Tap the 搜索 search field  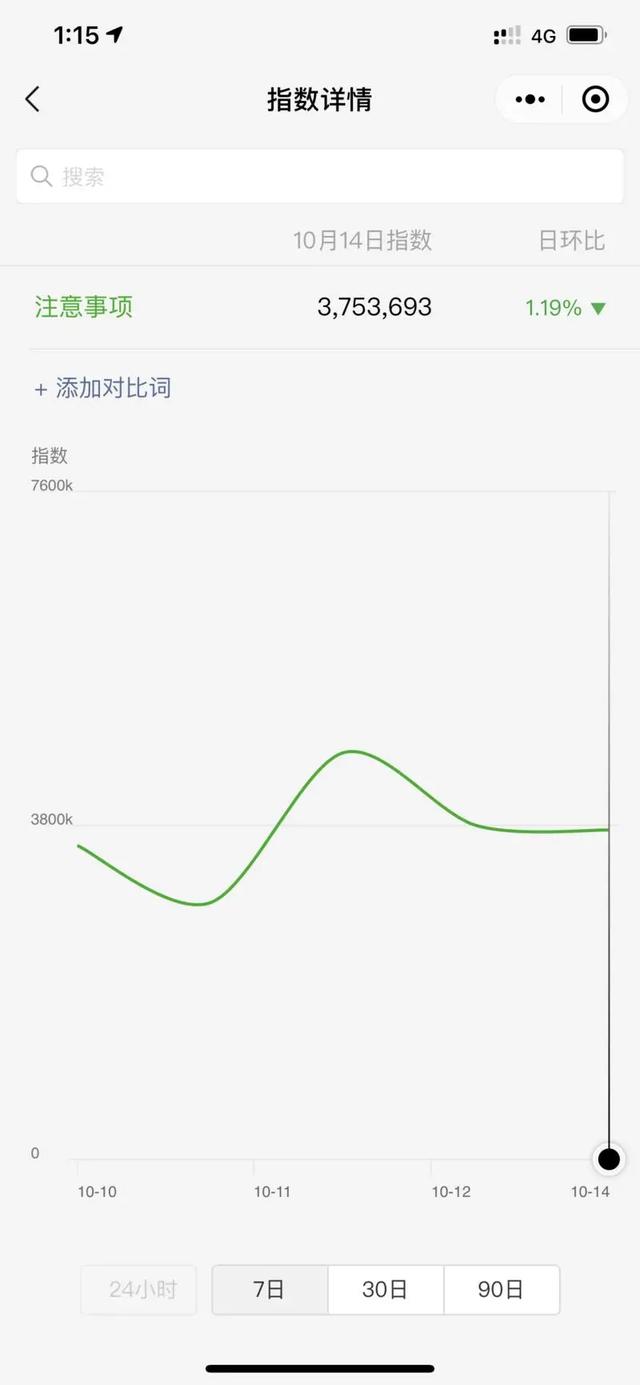coord(320,177)
